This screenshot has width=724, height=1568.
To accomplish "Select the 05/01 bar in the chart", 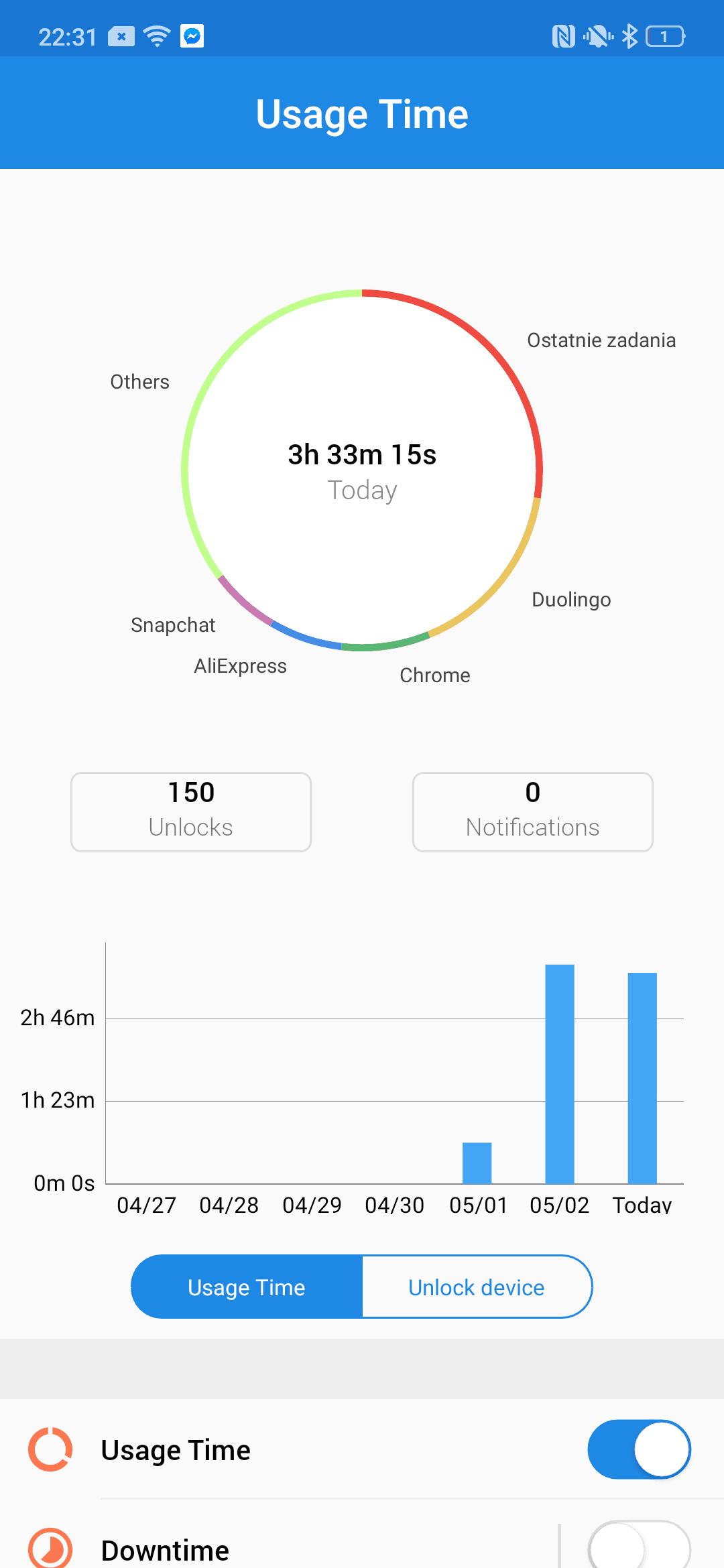I will [477, 1163].
